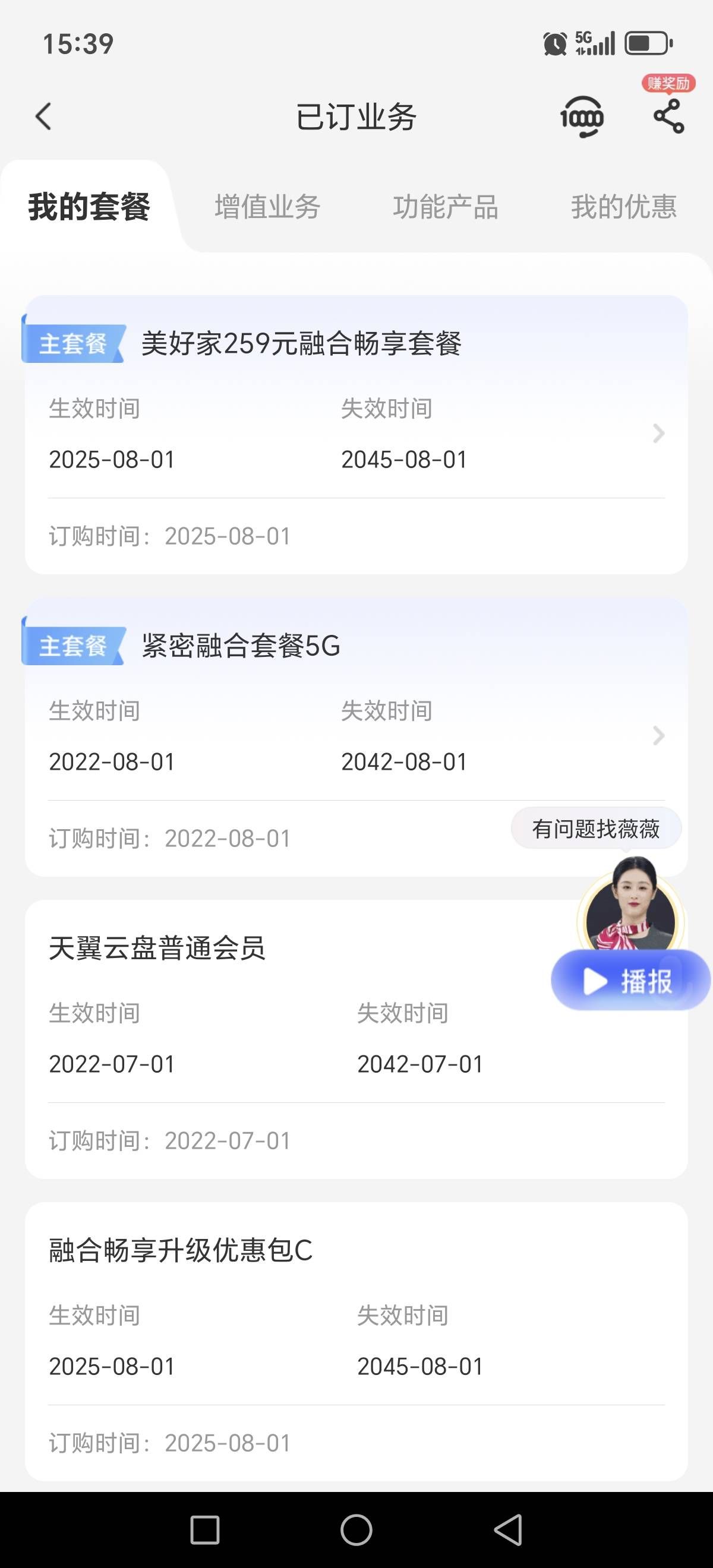Screen dimensions: 713x1568
Task: Share this page via share icon
Action: [x=668, y=116]
